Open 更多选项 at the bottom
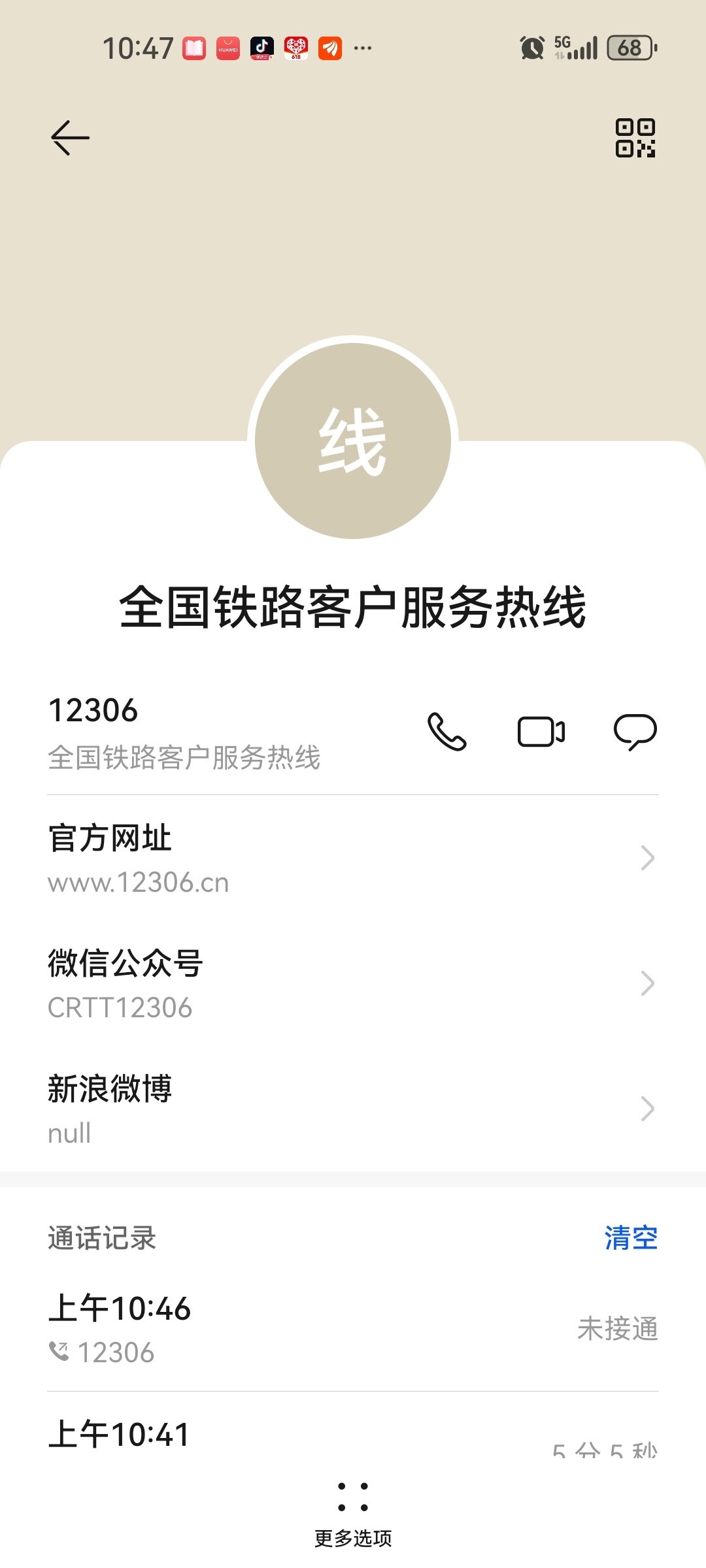 [x=353, y=1515]
